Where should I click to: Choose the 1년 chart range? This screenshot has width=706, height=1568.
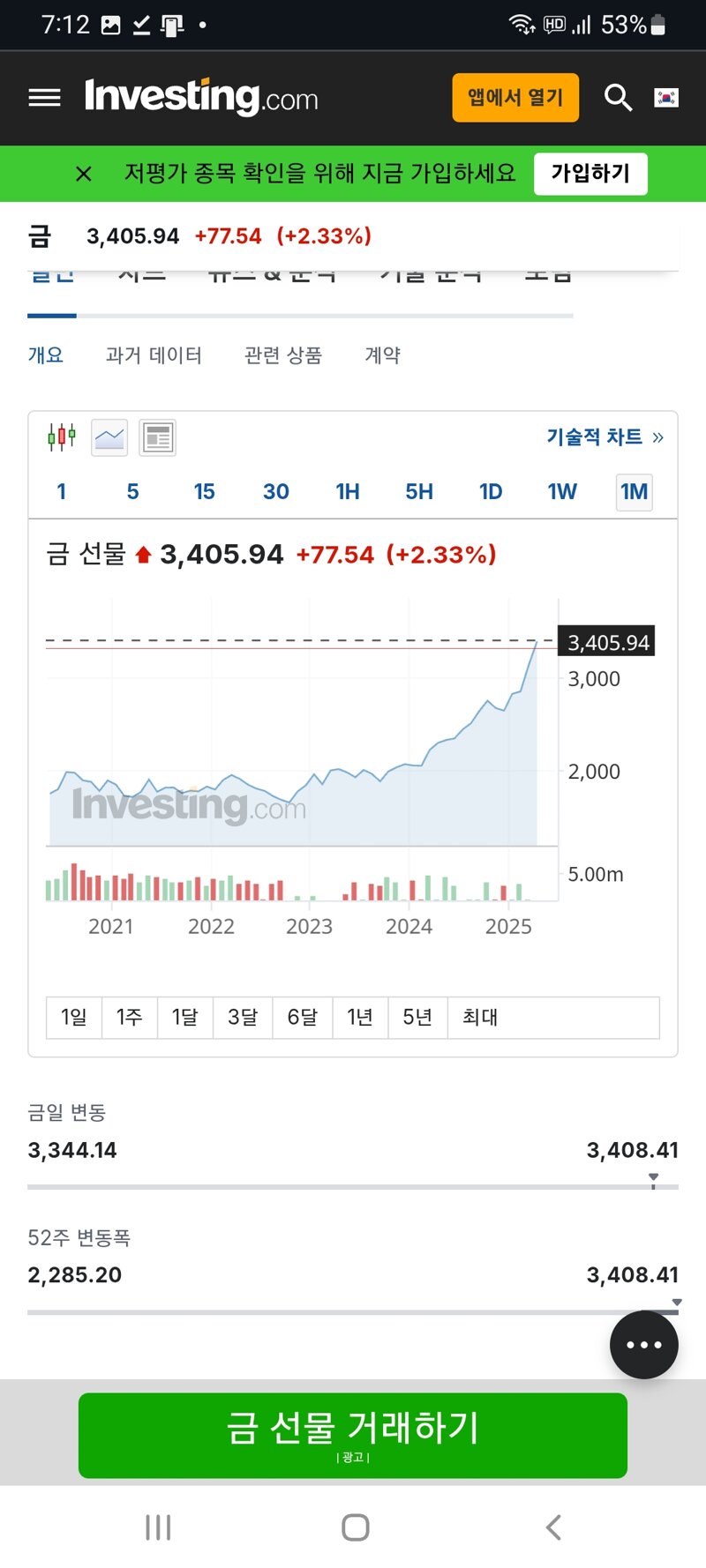(x=360, y=1017)
